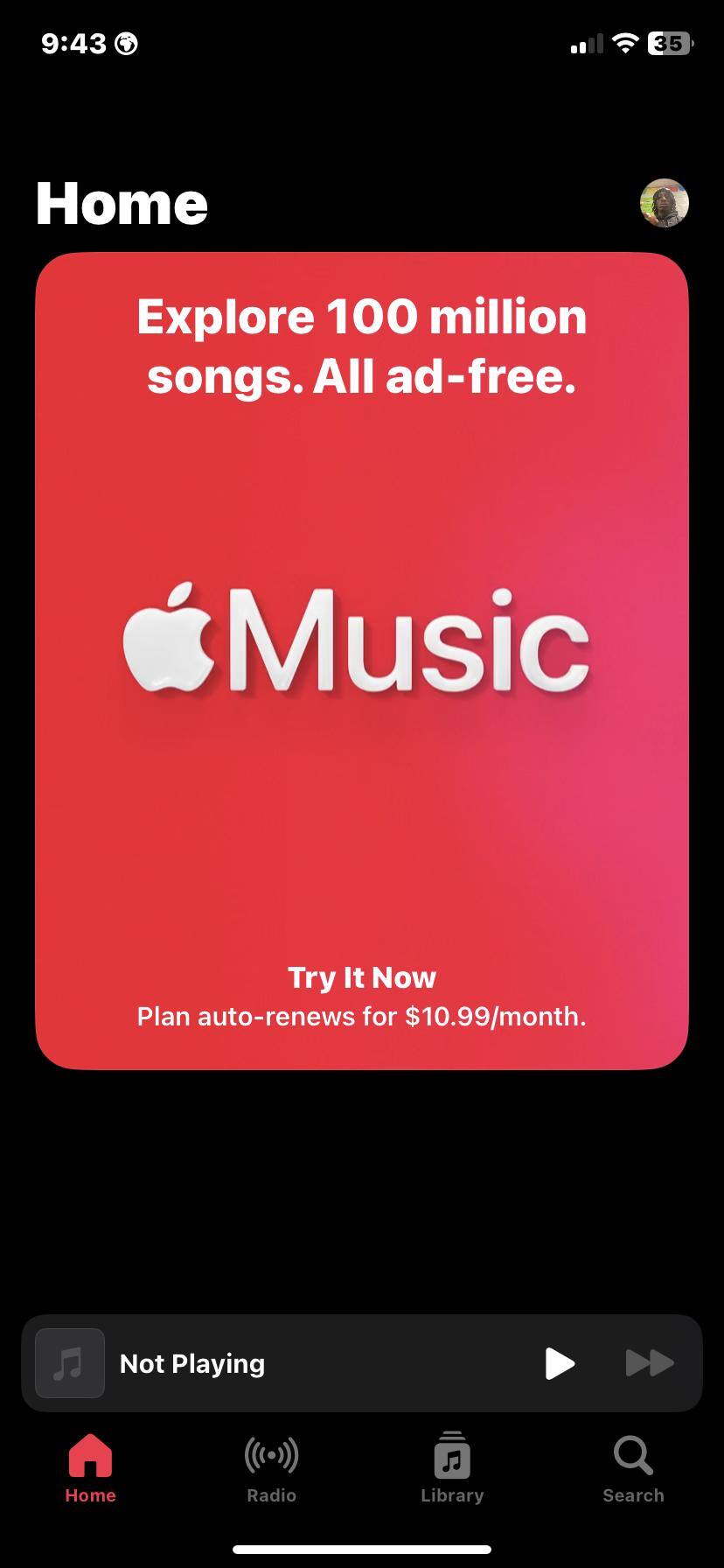Tap Try It Now on the Apple Music offer
The image size is (724, 1568).
pos(362,977)
